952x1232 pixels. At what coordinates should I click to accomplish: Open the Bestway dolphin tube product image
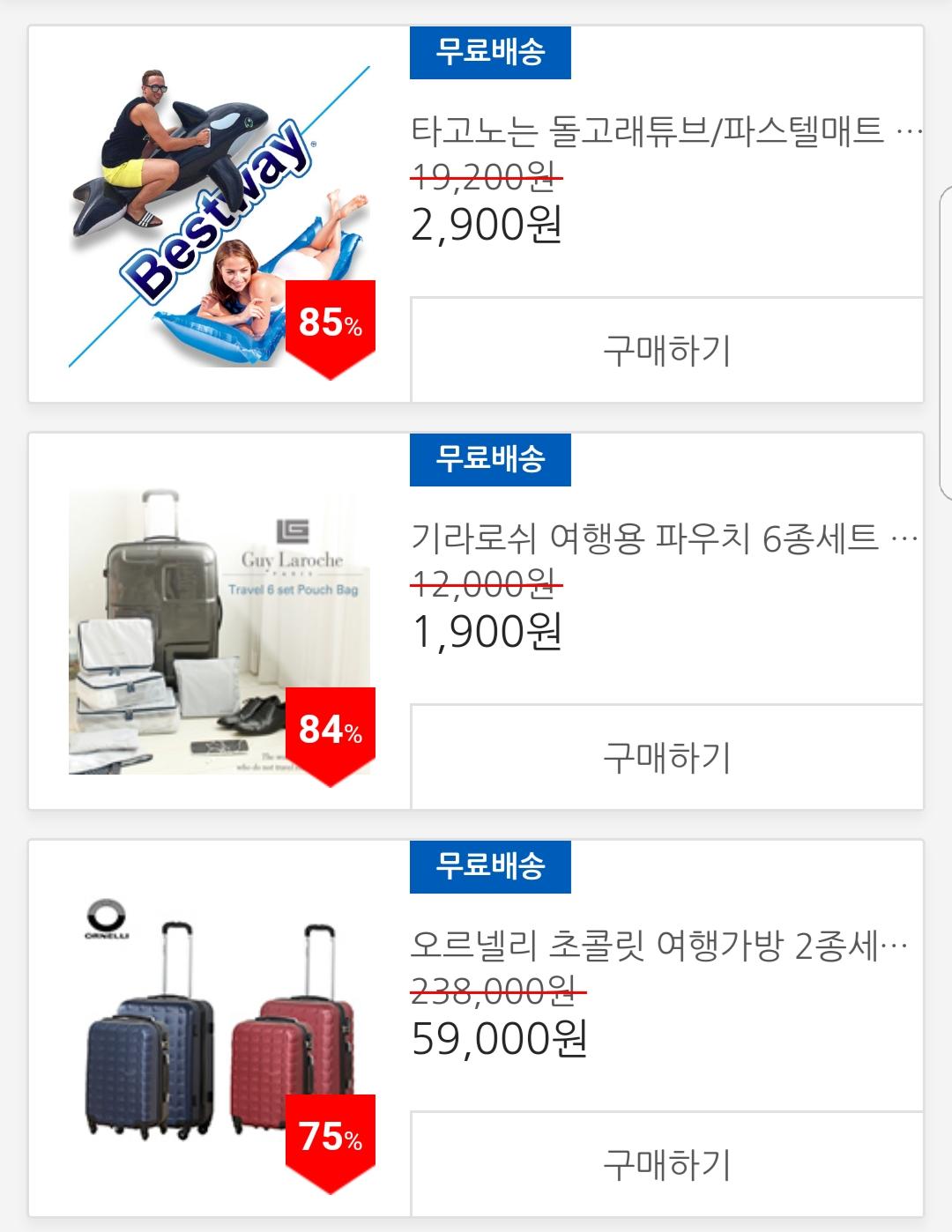pos(220,216)
